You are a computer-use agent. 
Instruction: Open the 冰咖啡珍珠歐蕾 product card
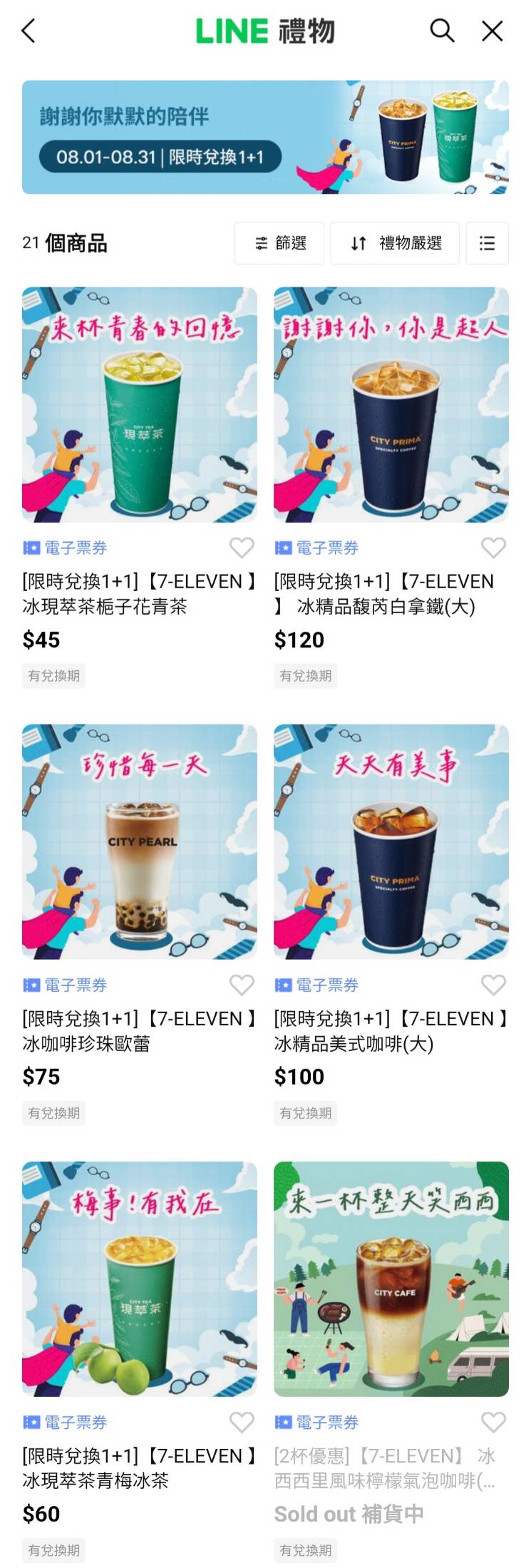click(140, 841)
